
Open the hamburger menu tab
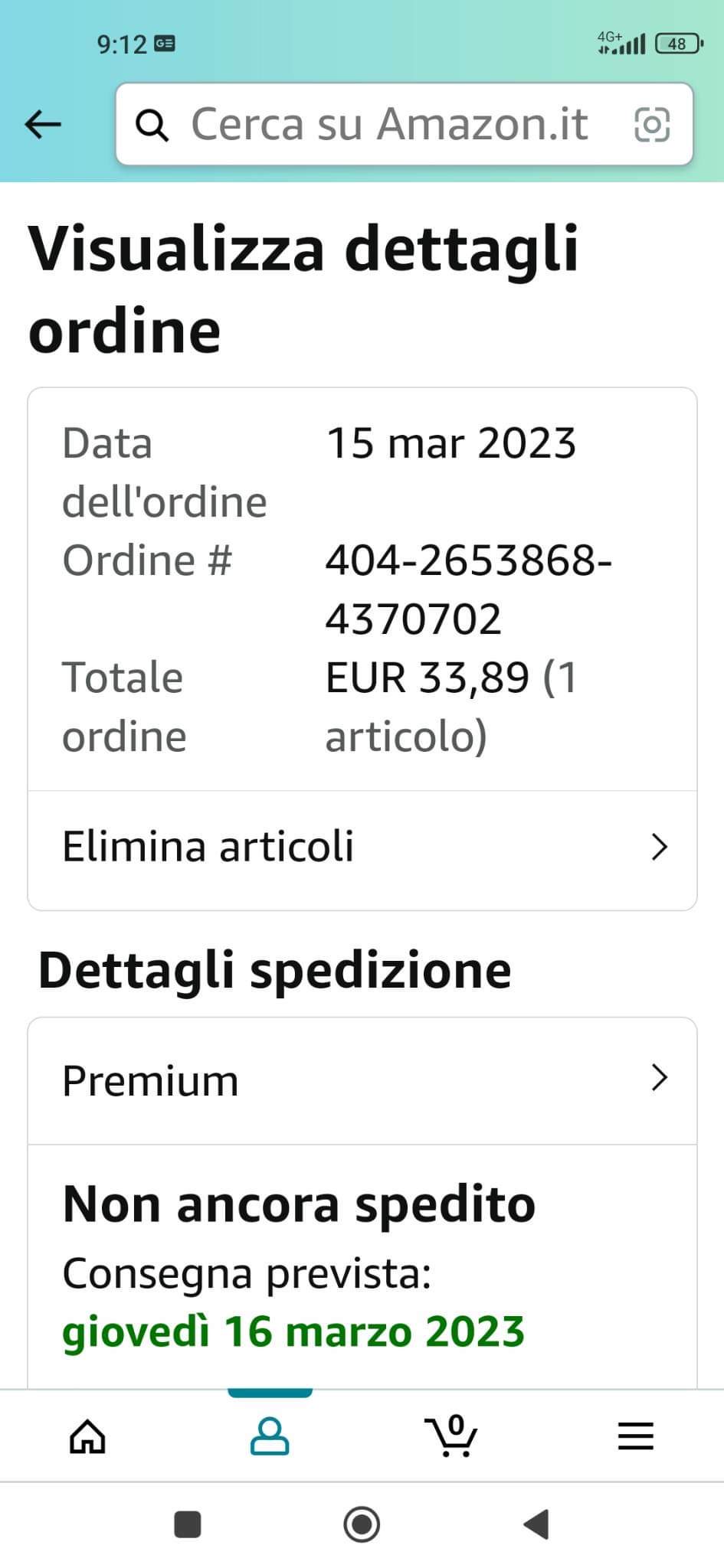tap(636, 1436)
